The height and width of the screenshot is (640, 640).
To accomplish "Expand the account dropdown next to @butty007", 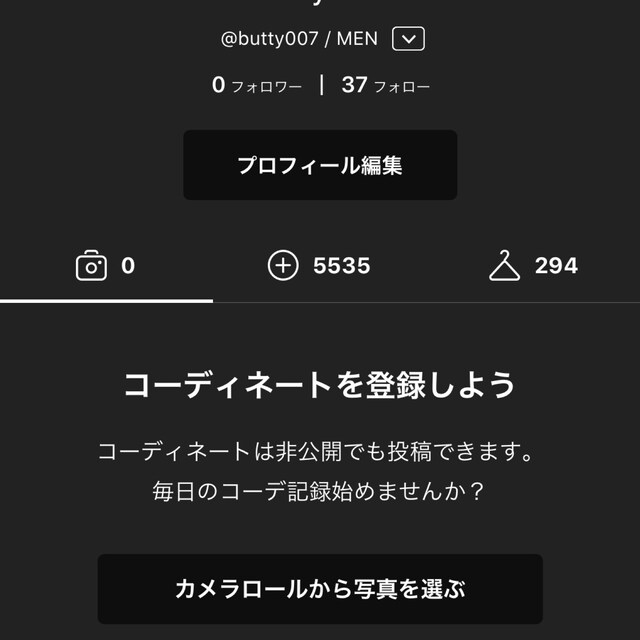I will 409,39.
